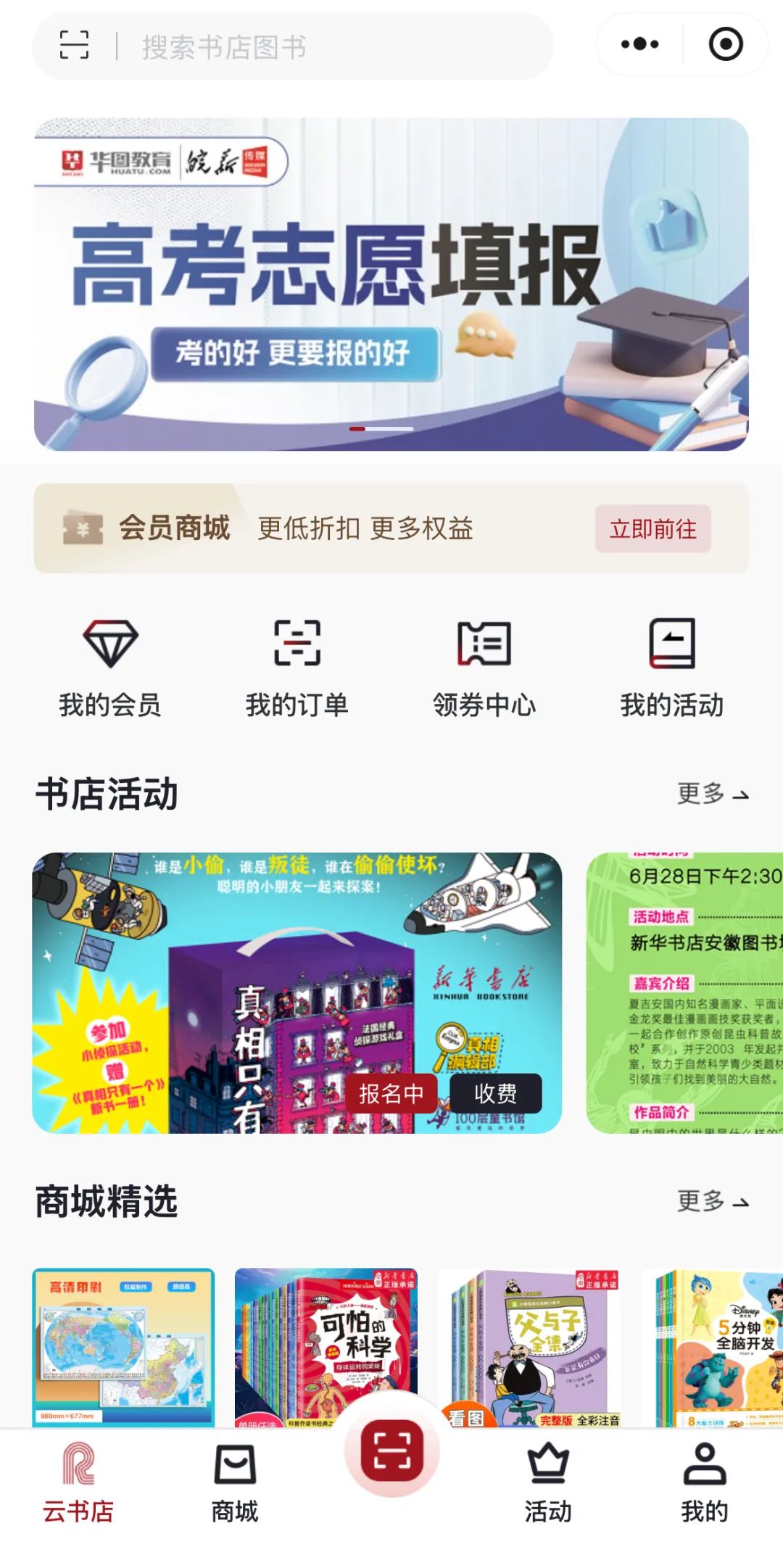Viewport: 783px width, 1568px height.
Task: Switch to the 商城 tab
Action: (x=235, y=1482)
